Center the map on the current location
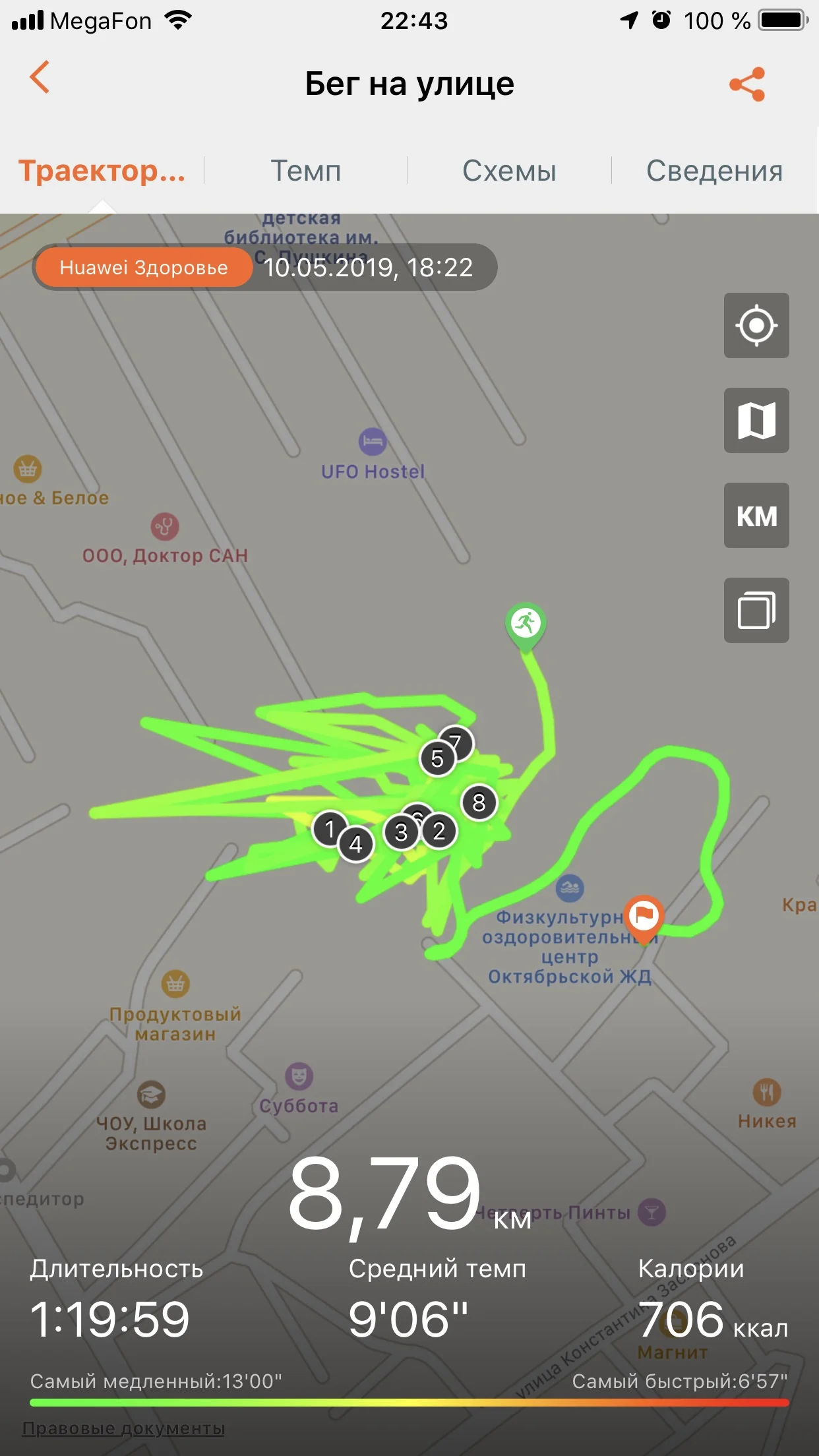819x1456 pixels. tap(756, 325)
